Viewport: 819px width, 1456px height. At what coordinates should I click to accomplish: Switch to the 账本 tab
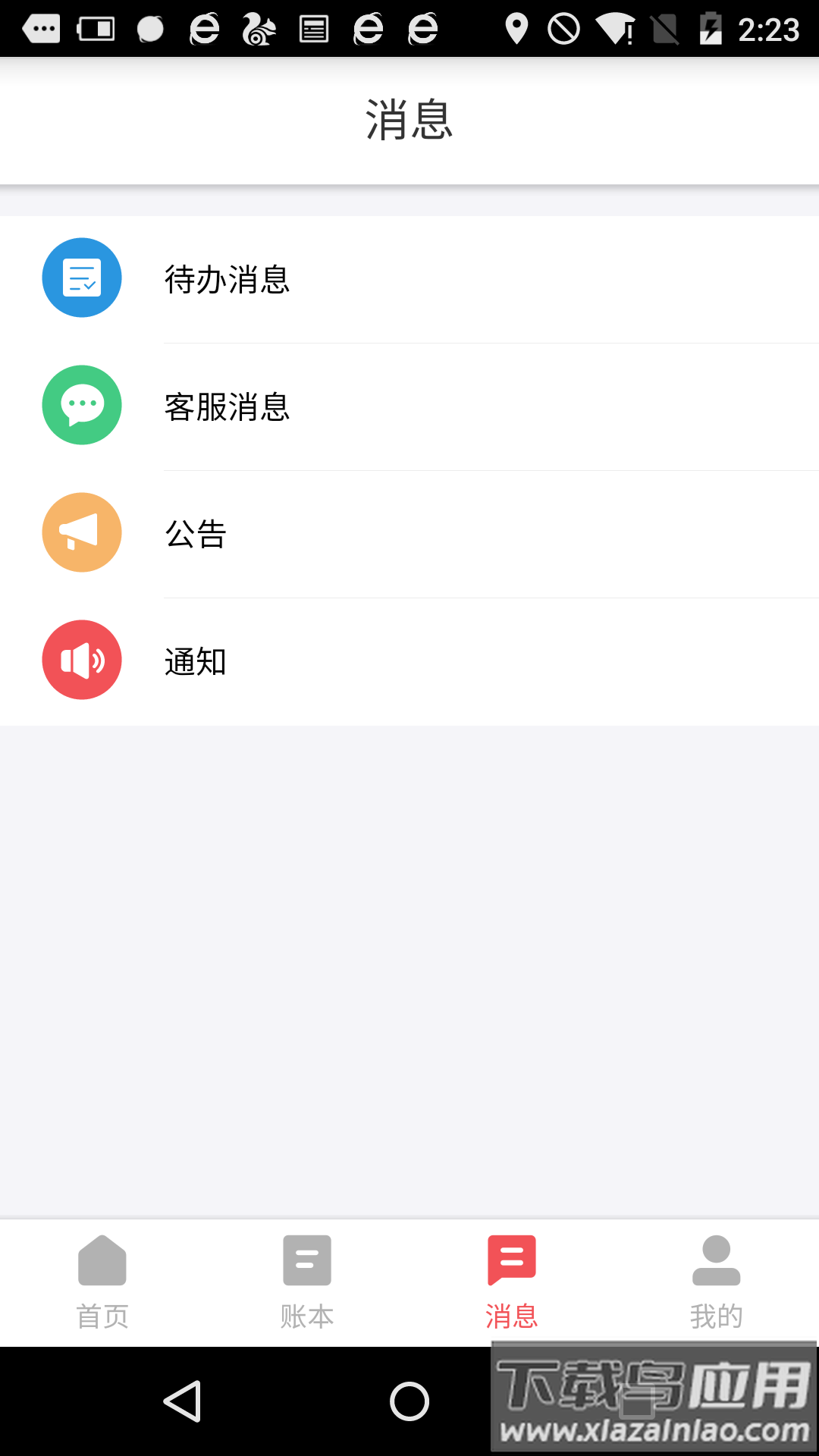pos(307,1282)
